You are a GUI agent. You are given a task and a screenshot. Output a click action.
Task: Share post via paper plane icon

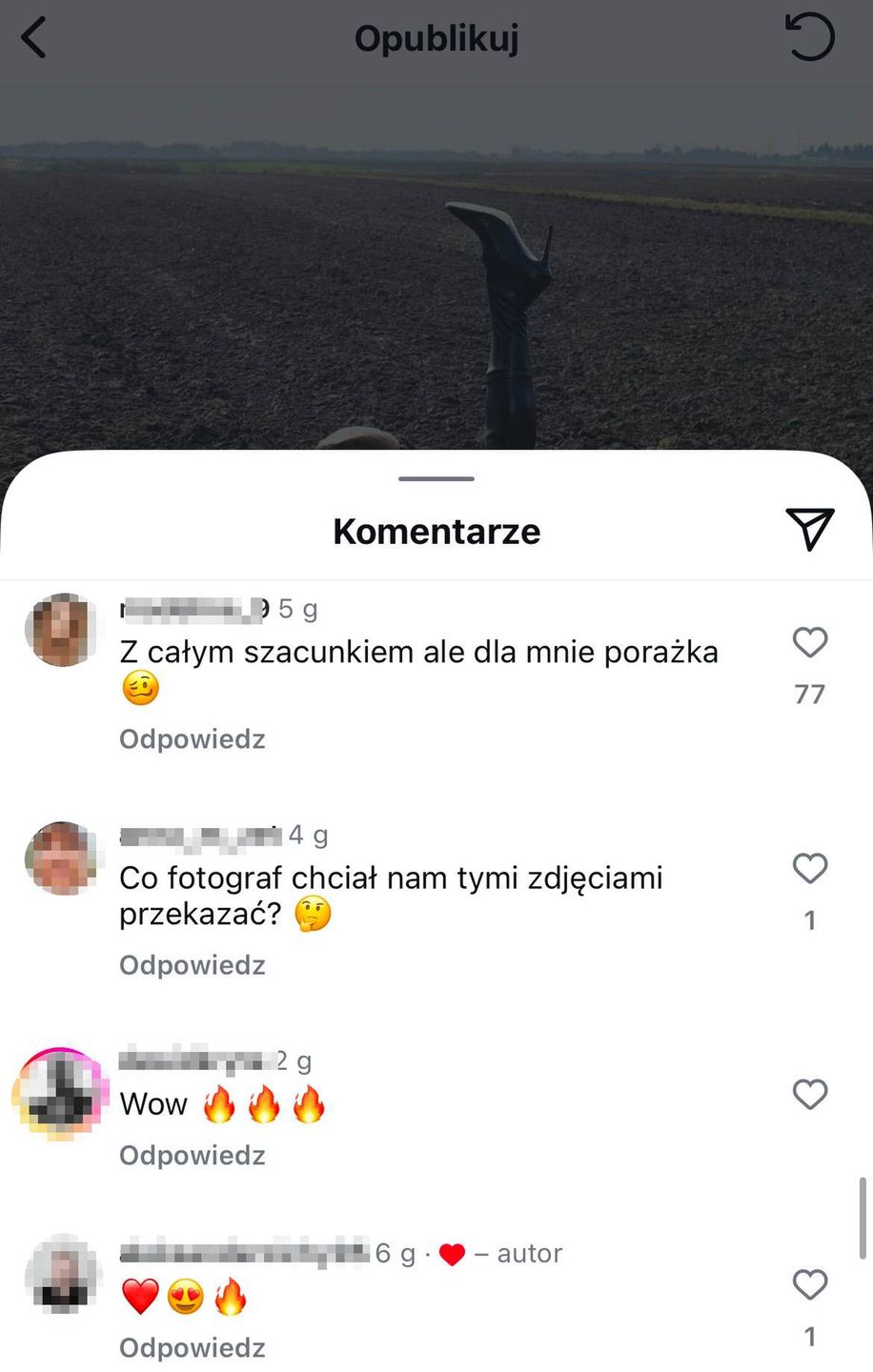tap(809, 529)
